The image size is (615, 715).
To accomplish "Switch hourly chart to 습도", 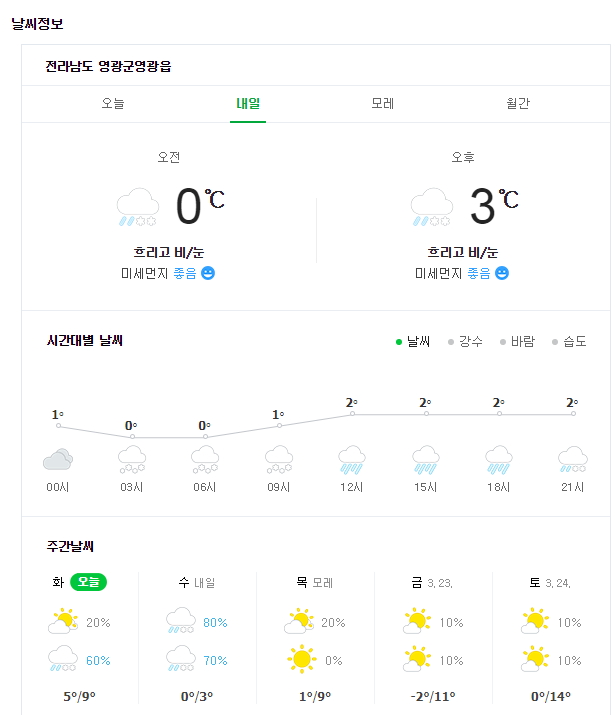I will pos(574,342).
